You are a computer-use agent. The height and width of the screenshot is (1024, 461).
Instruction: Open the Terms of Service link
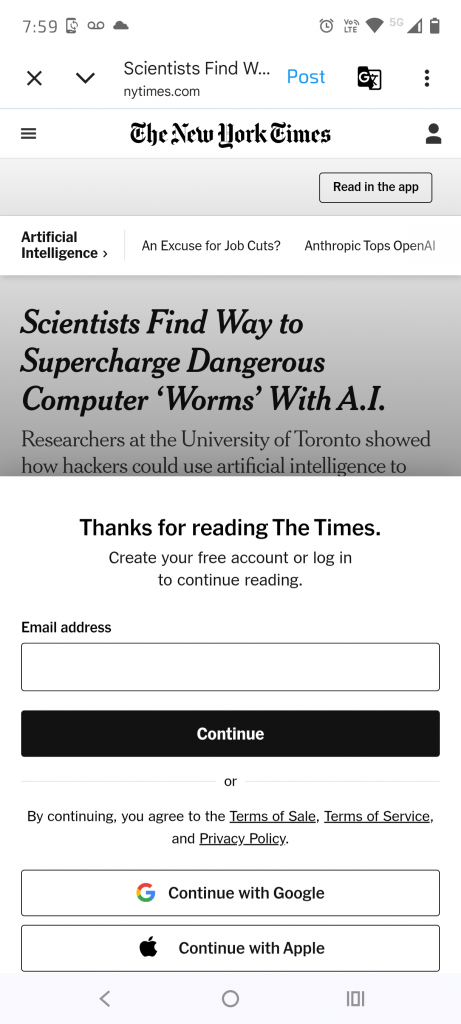(x=377, y=816)
